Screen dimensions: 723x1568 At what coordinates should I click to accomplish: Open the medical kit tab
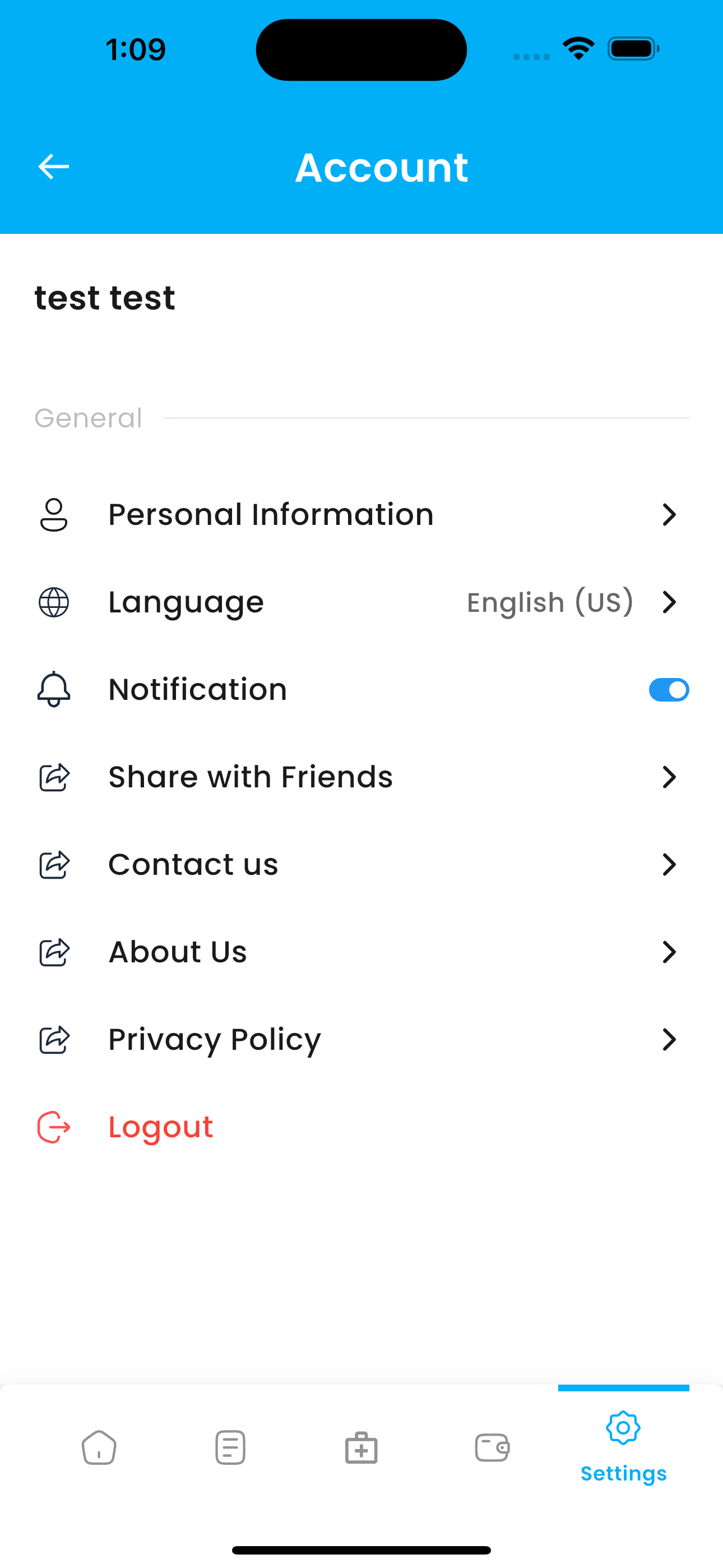tap(361, 1447)
